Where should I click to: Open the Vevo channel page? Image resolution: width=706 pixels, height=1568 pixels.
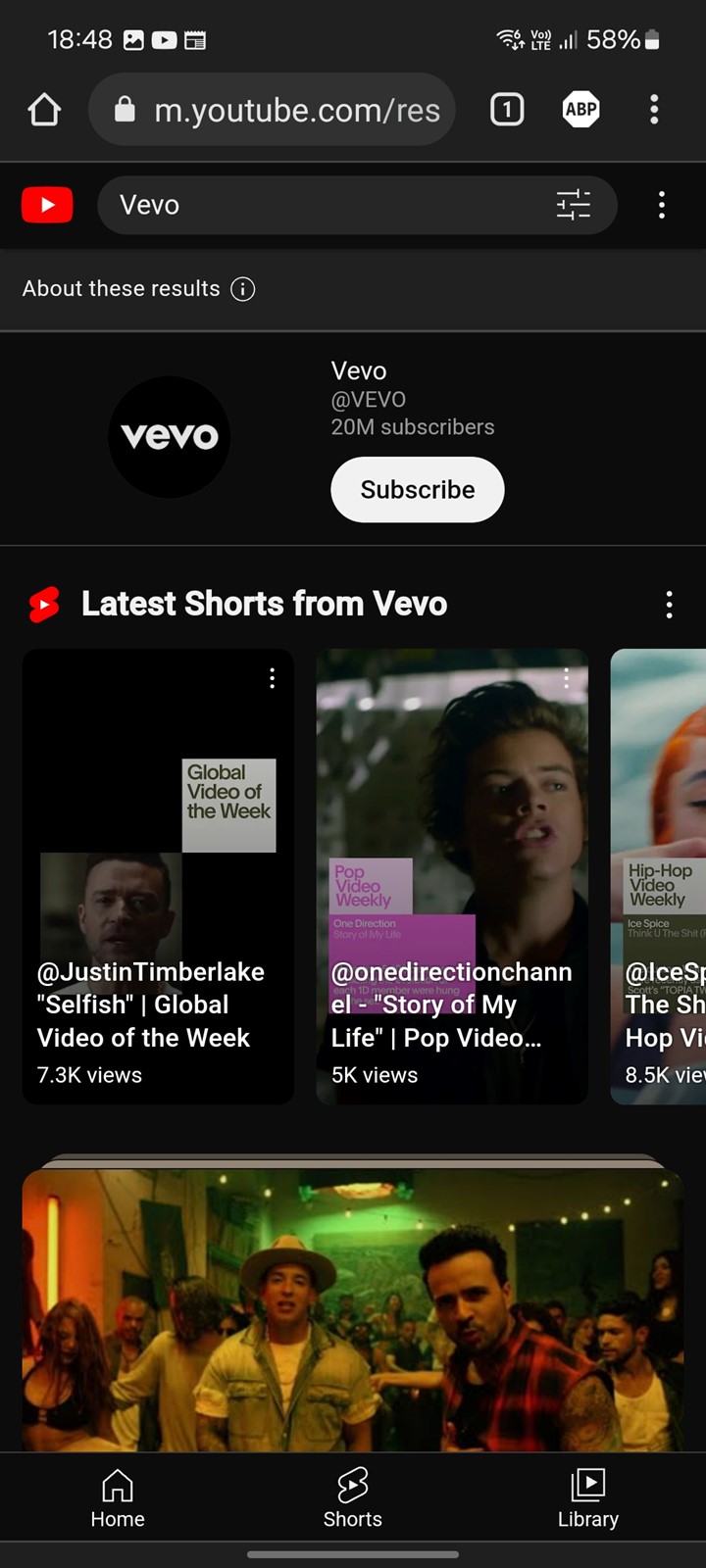170,436
